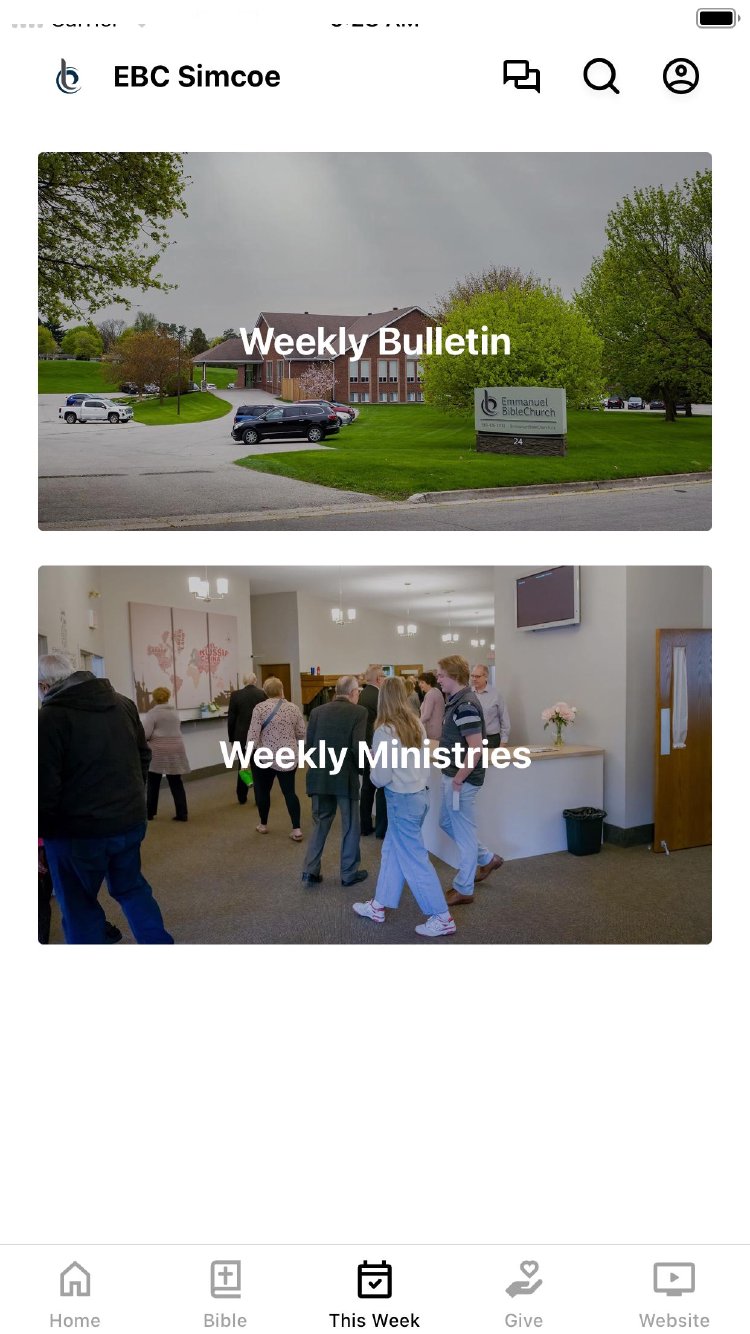Screen dimensions: 750x1334
Task: Go to the Give tab
Action: pos(524,1293)
